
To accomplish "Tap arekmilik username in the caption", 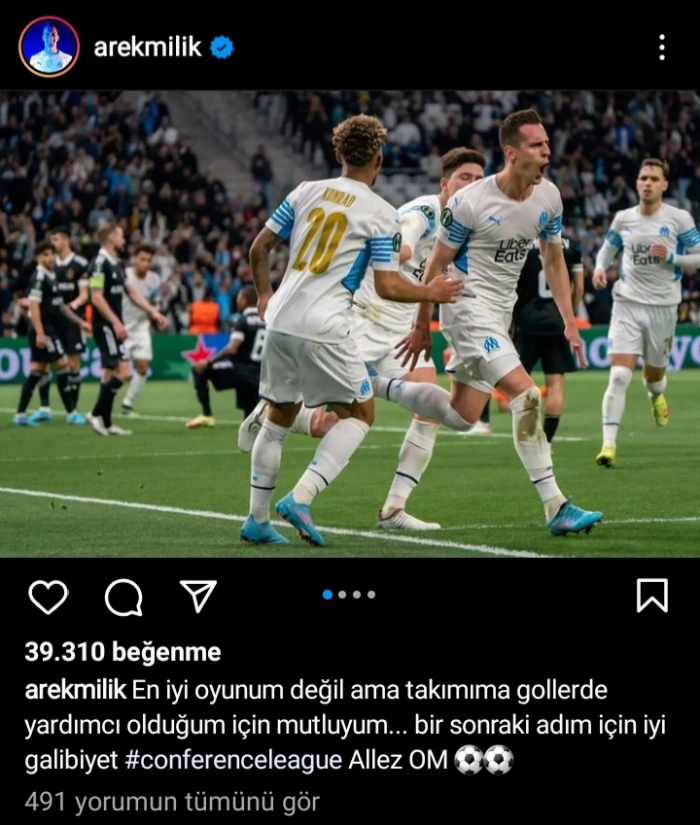I will [75, 690].
